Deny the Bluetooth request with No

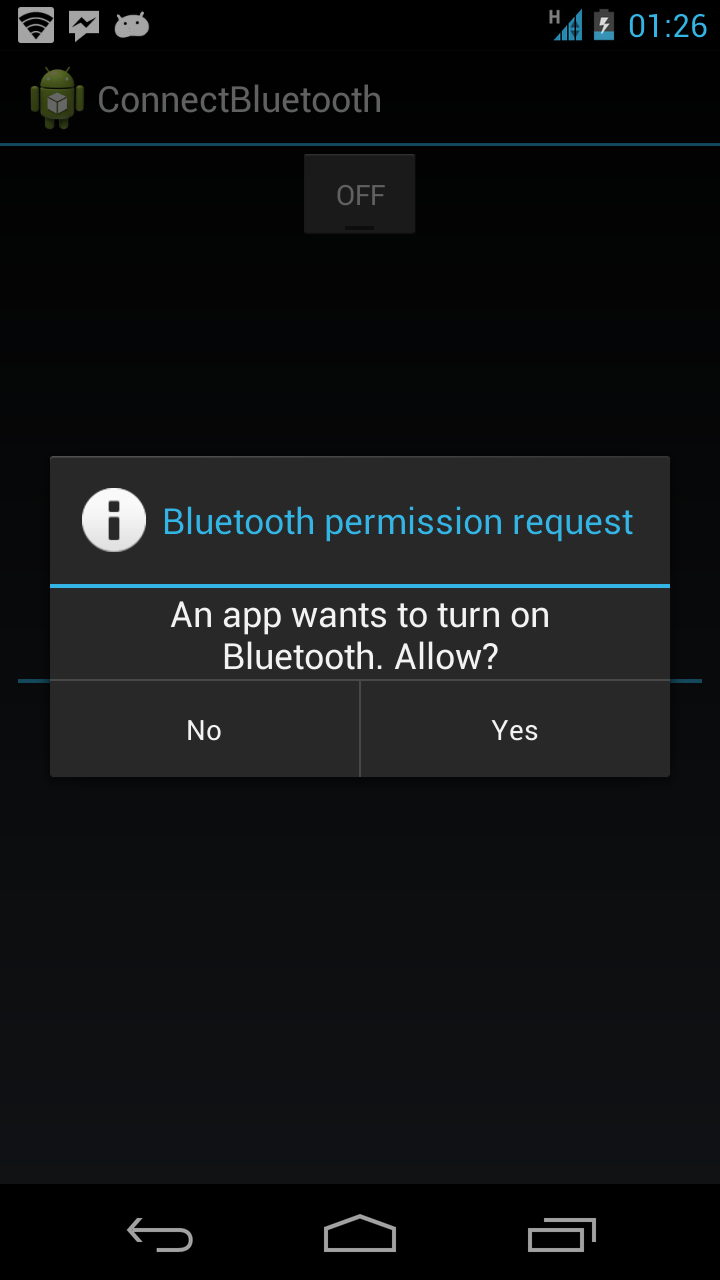[204, 730]
